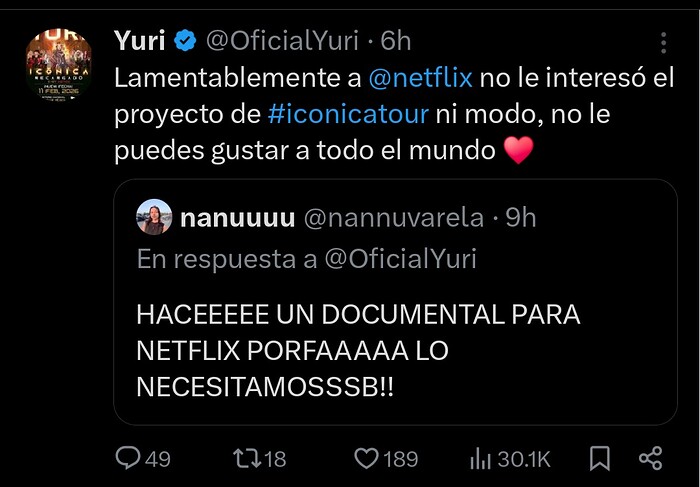View the tweet's analytics
The width and height of the screenshot is (700, 487).
(x=480, y=458)
